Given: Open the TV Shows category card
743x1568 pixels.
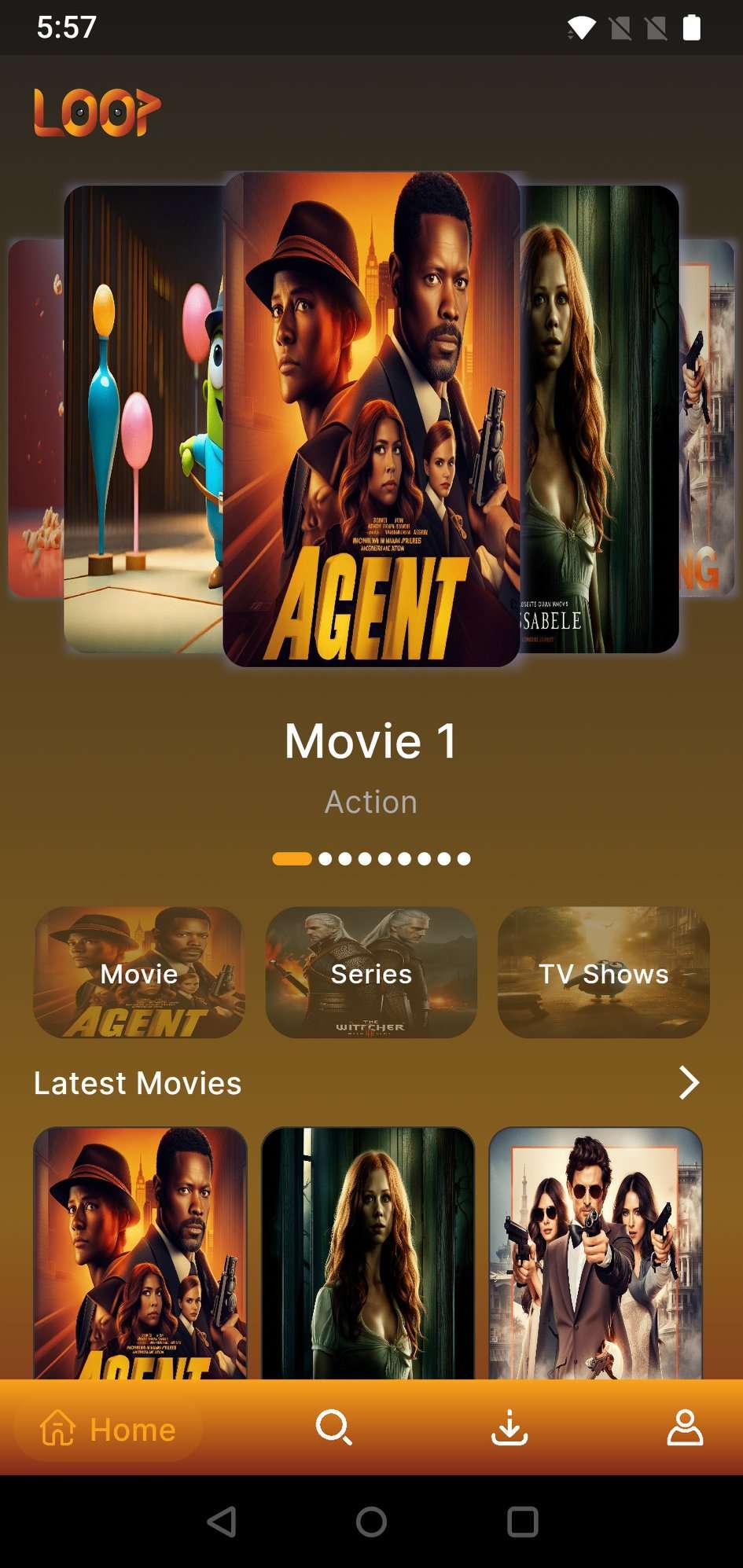Looking at the screenshot, I should pos(603,973).
